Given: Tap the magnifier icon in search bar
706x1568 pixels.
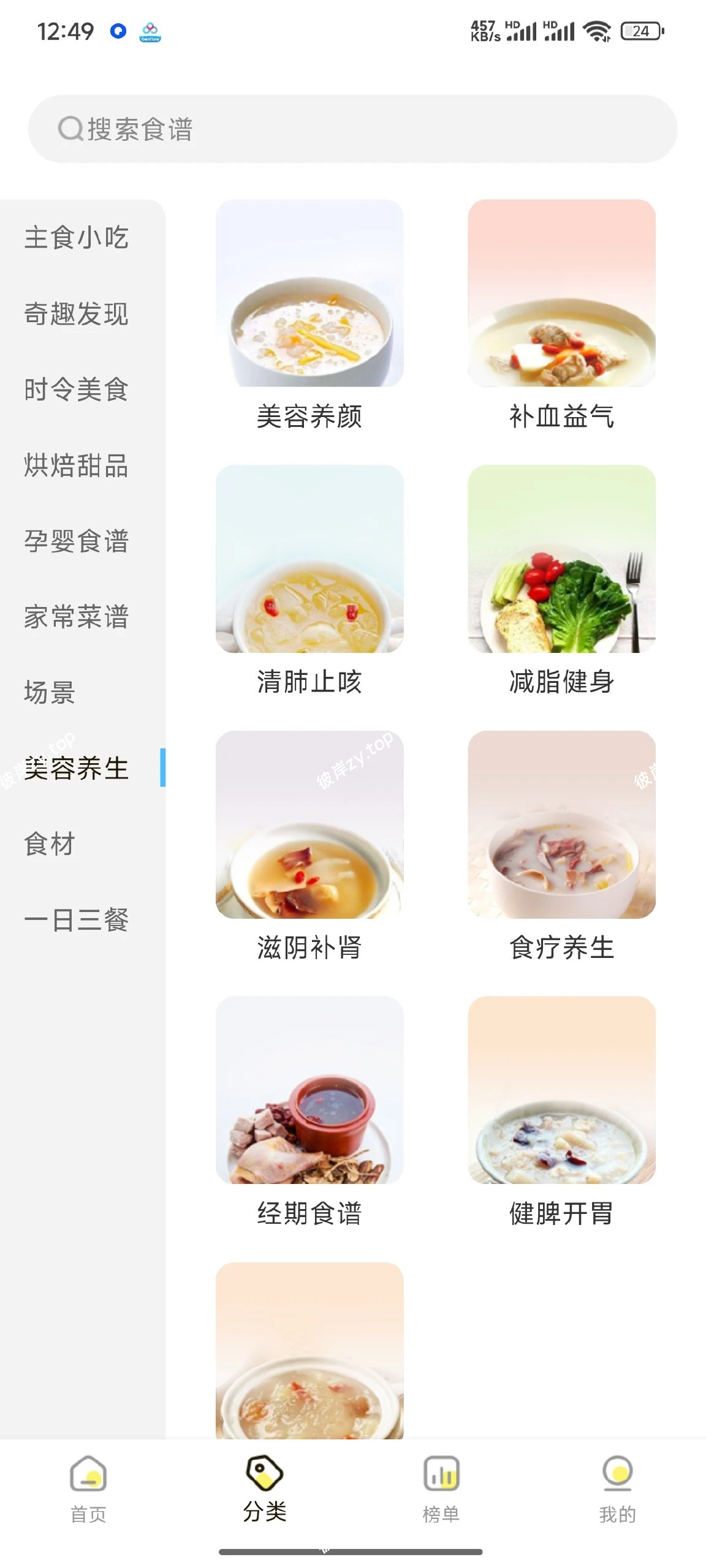Looking at the screenshot, I should tap(69, 129).
